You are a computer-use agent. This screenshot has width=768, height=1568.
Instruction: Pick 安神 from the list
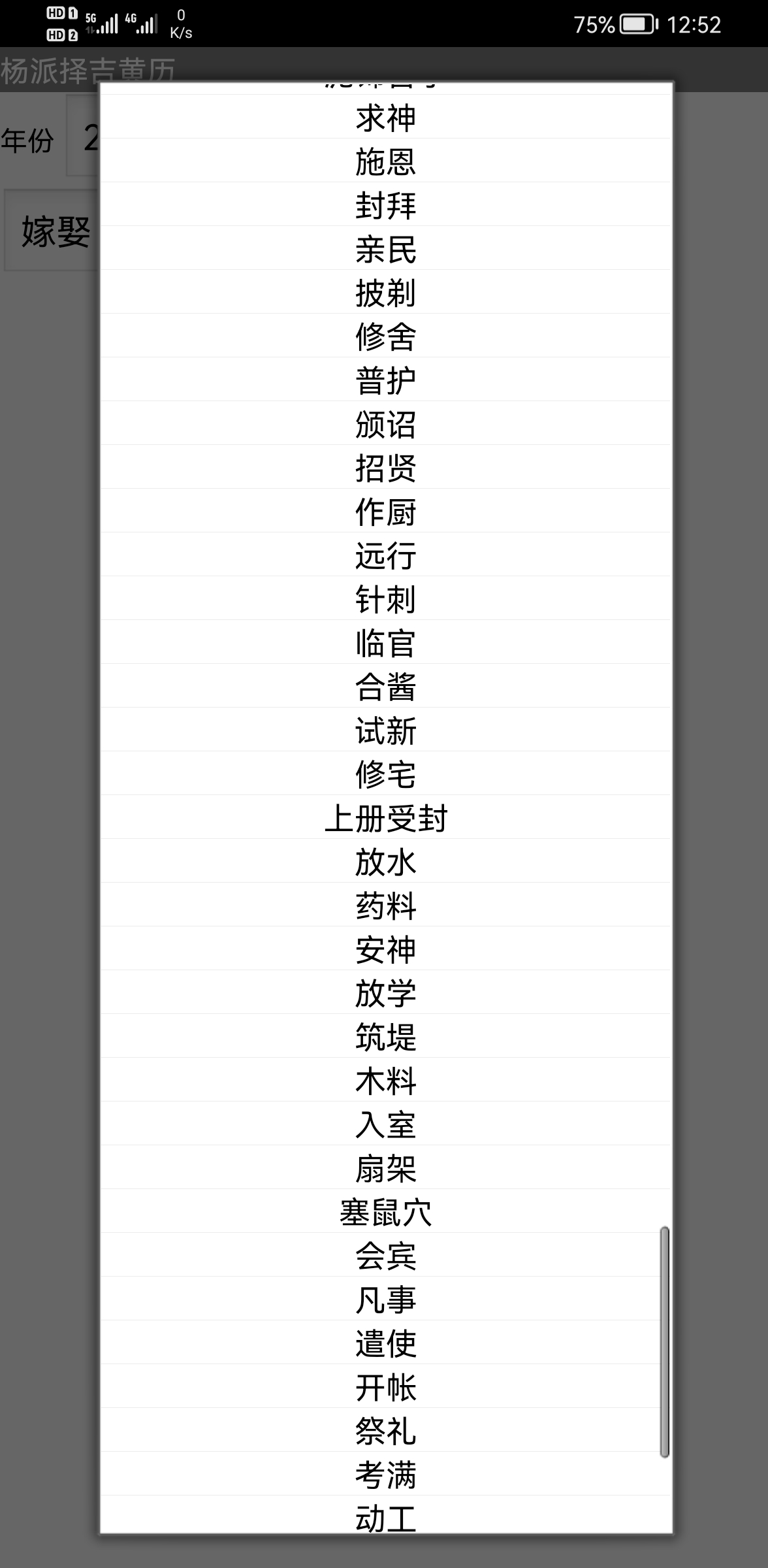pyautogui.click(x=385, y=950)
